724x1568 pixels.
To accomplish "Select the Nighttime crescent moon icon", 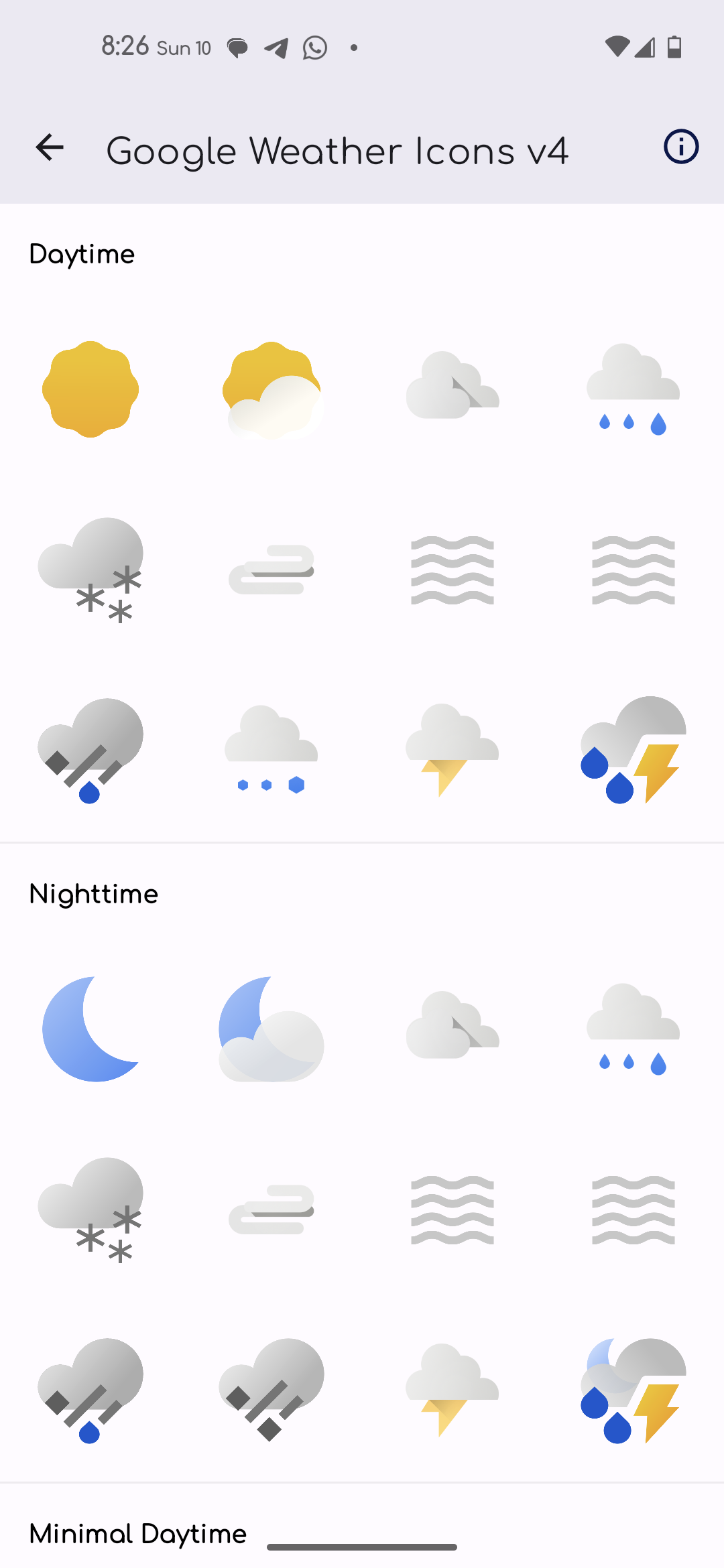I will pyautogui.click(x=90, y=1029).
